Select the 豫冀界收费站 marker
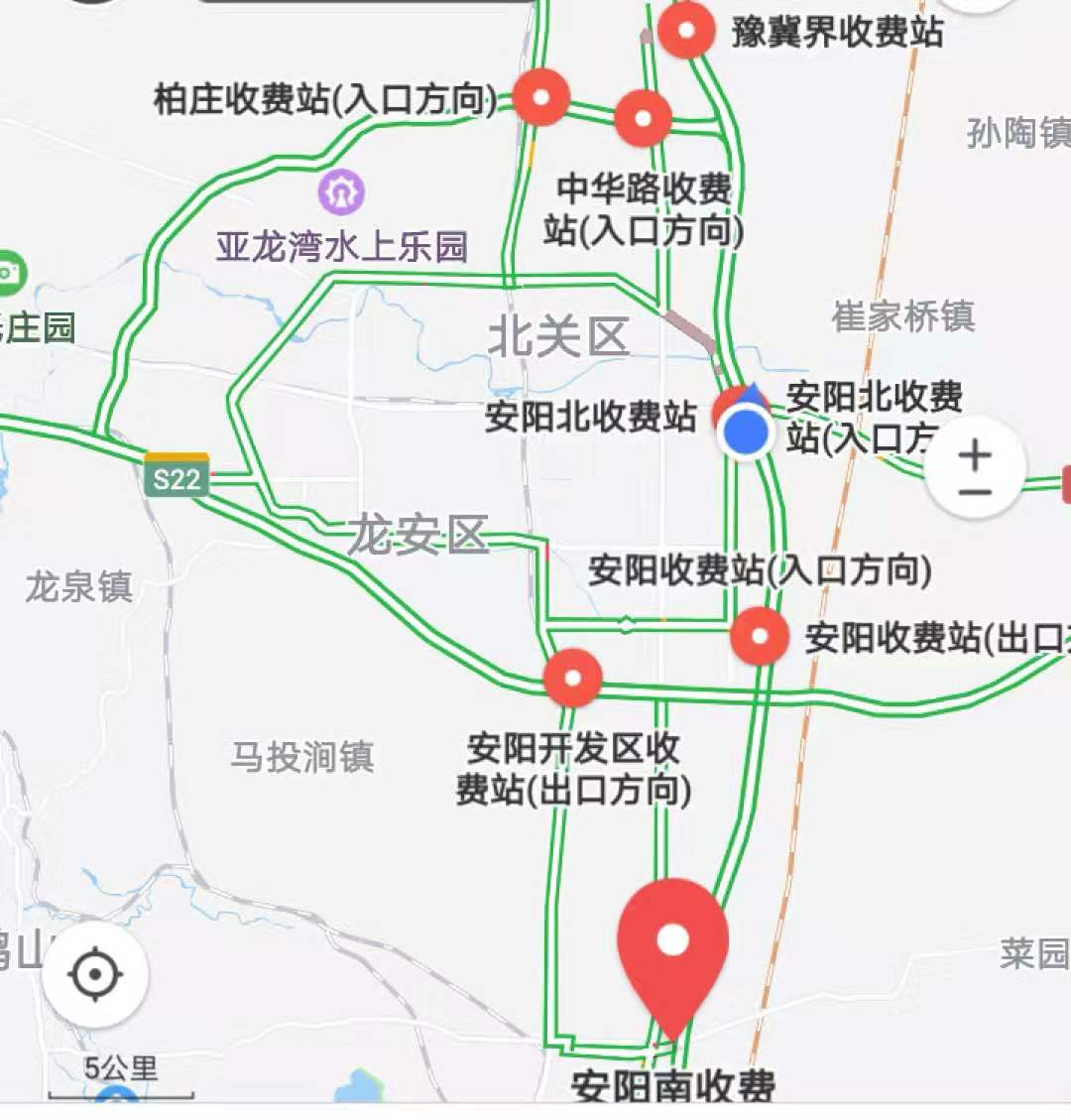The width and height of the screenshot is (1071, 1120). (686, 30)
